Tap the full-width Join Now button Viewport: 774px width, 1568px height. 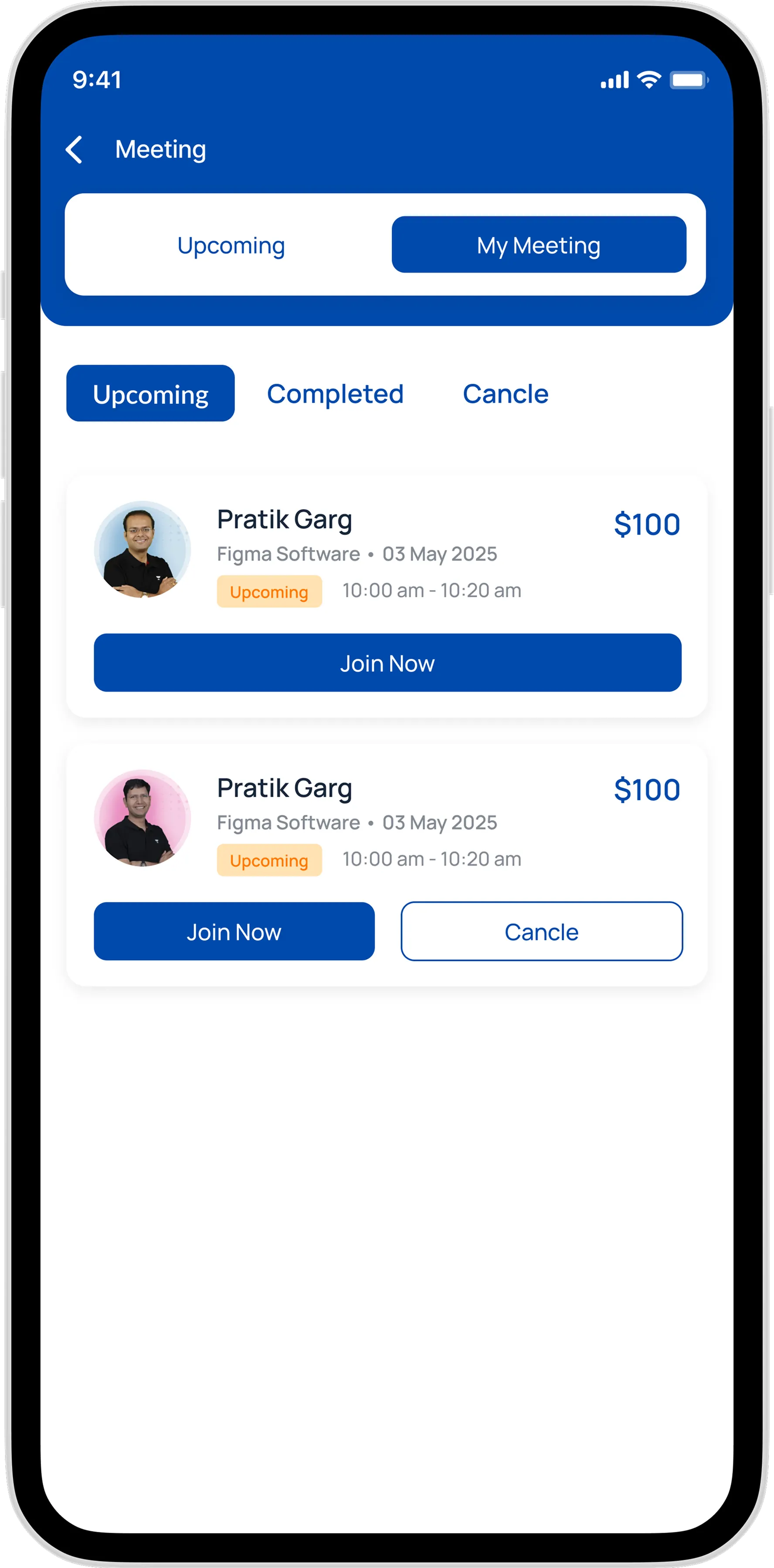click(x=387, y=663)
